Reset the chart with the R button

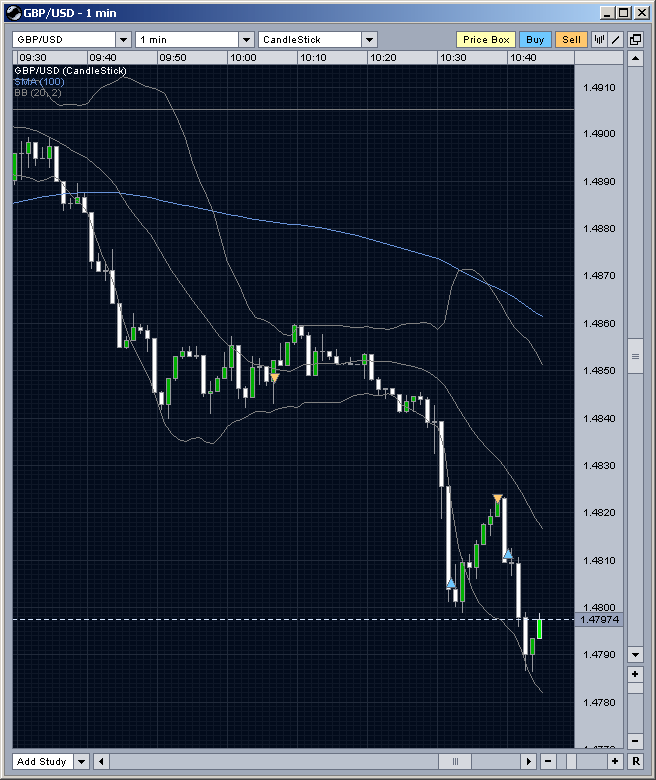[635, 762]
